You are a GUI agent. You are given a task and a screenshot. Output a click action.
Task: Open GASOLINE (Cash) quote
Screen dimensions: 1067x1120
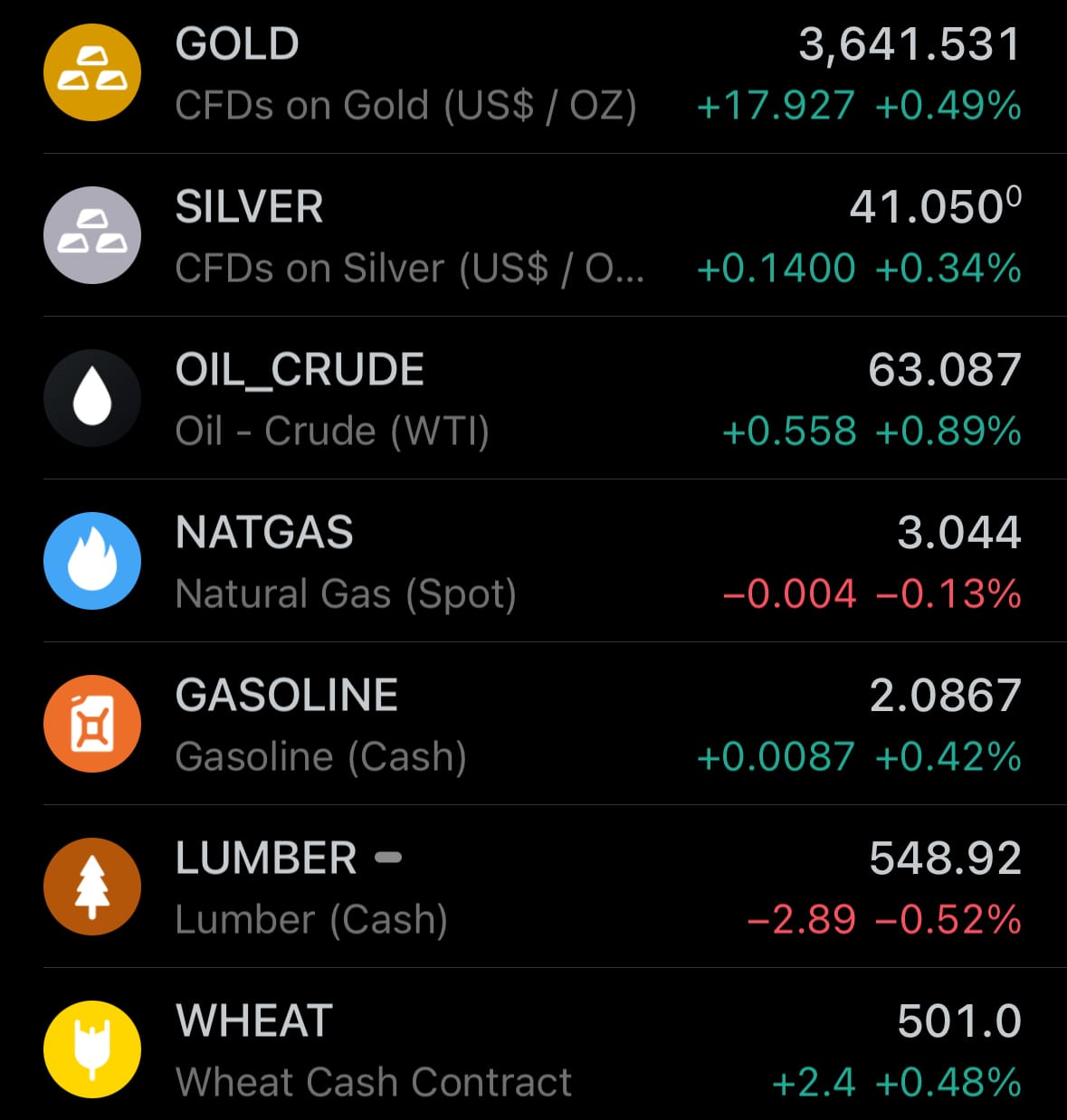pyautogui.click(x=533, y=724)
